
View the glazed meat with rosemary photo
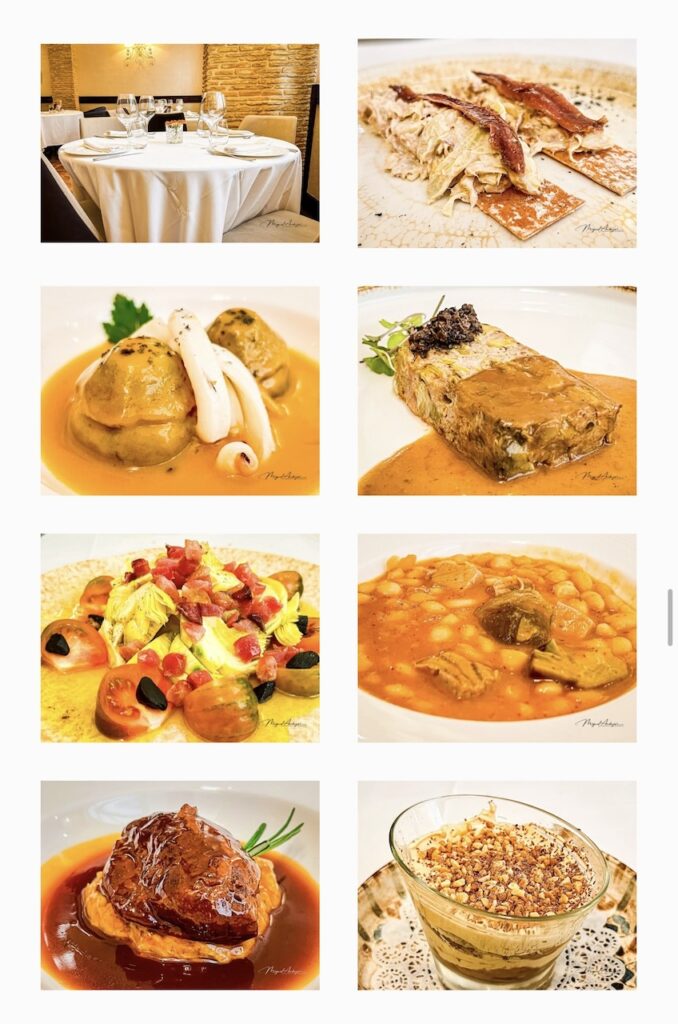(x=180, y=885)
